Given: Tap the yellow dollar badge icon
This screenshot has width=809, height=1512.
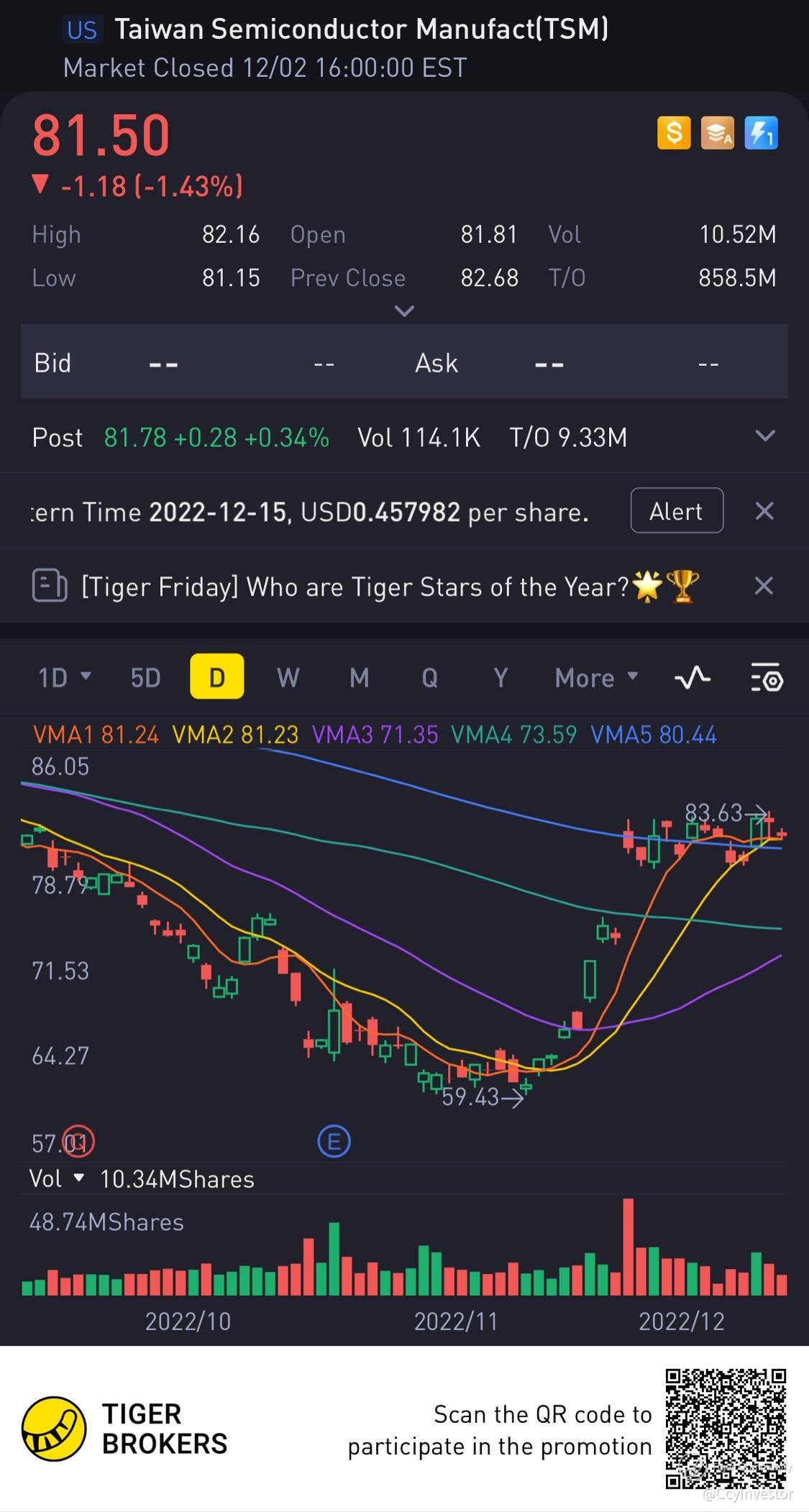Looking at the screenshot, I should (x=674, y=133).
